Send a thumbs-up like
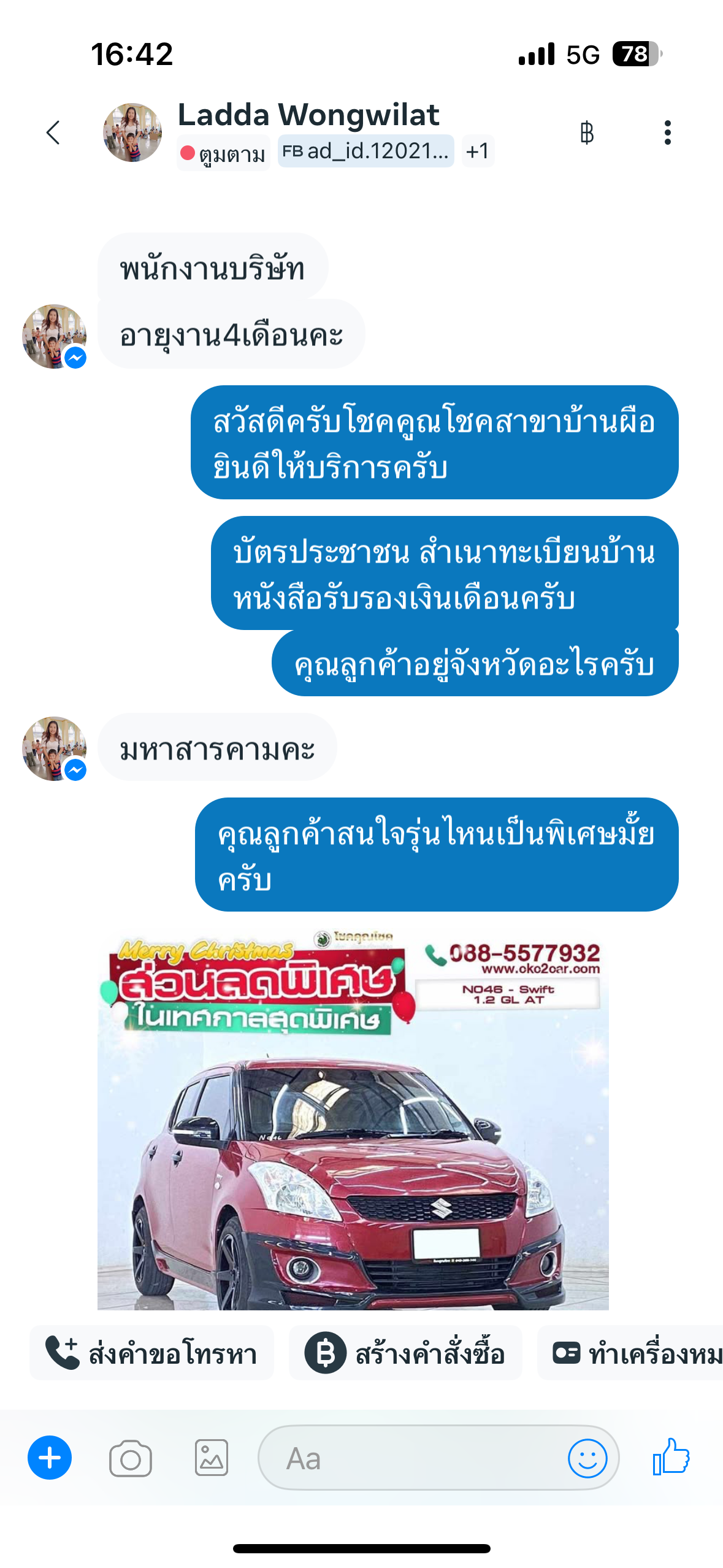The height and width of the screenshot is (1568, 723). [671, 1457]
